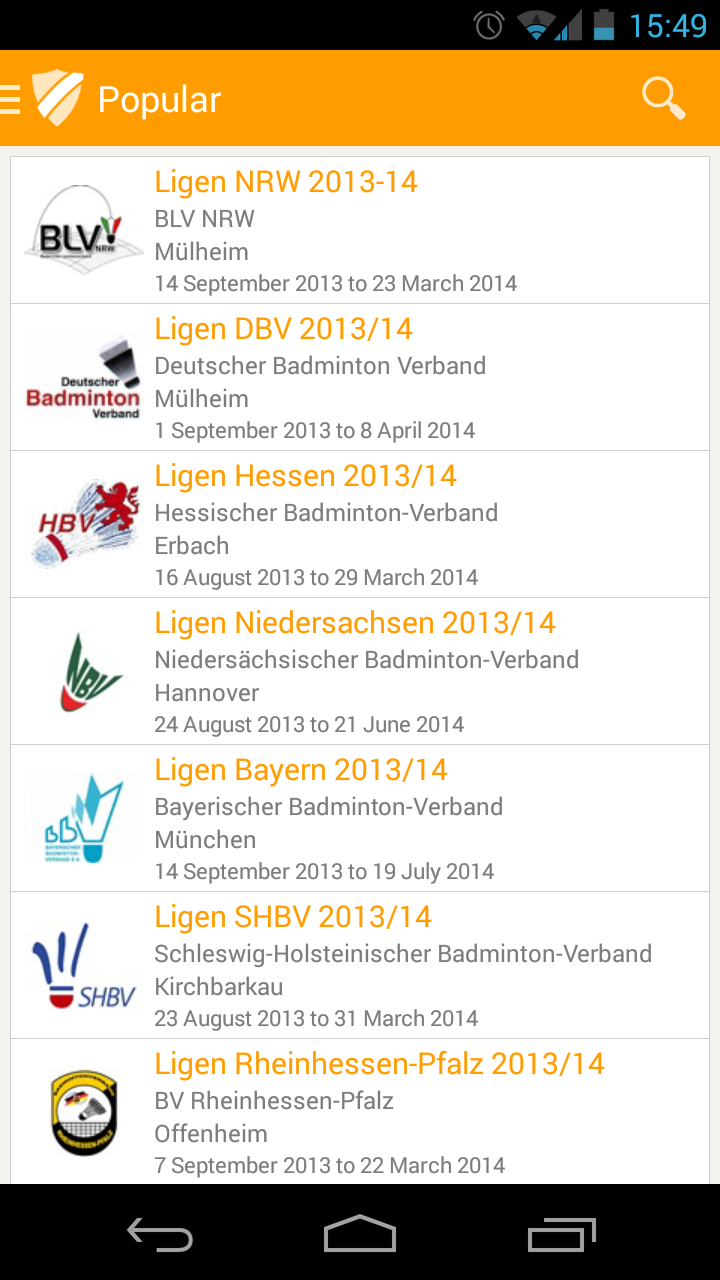720x1280 pixels.
Task: Select Ligen DBV 2013/14 entry
Action: pos(360,377)
